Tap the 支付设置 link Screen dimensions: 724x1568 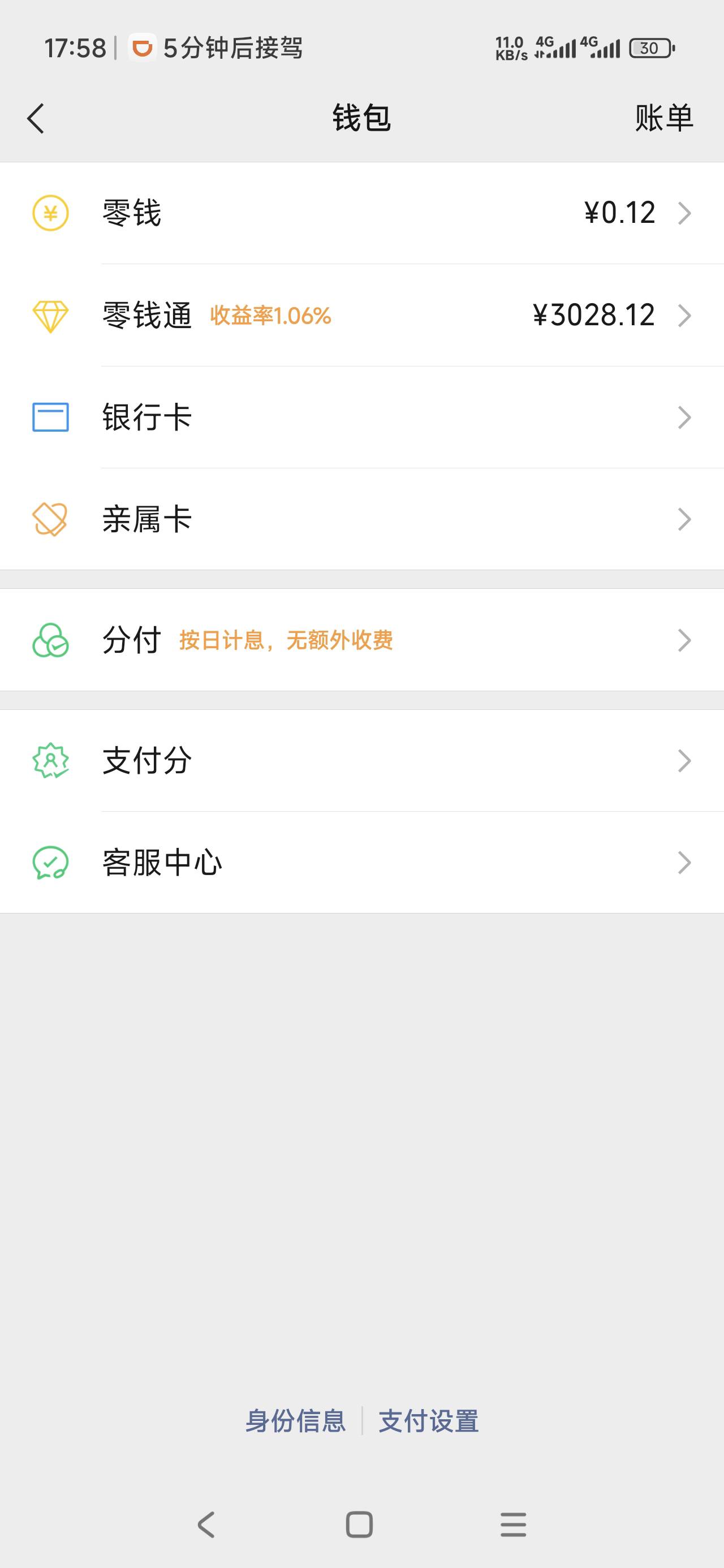click(429, 1421)
